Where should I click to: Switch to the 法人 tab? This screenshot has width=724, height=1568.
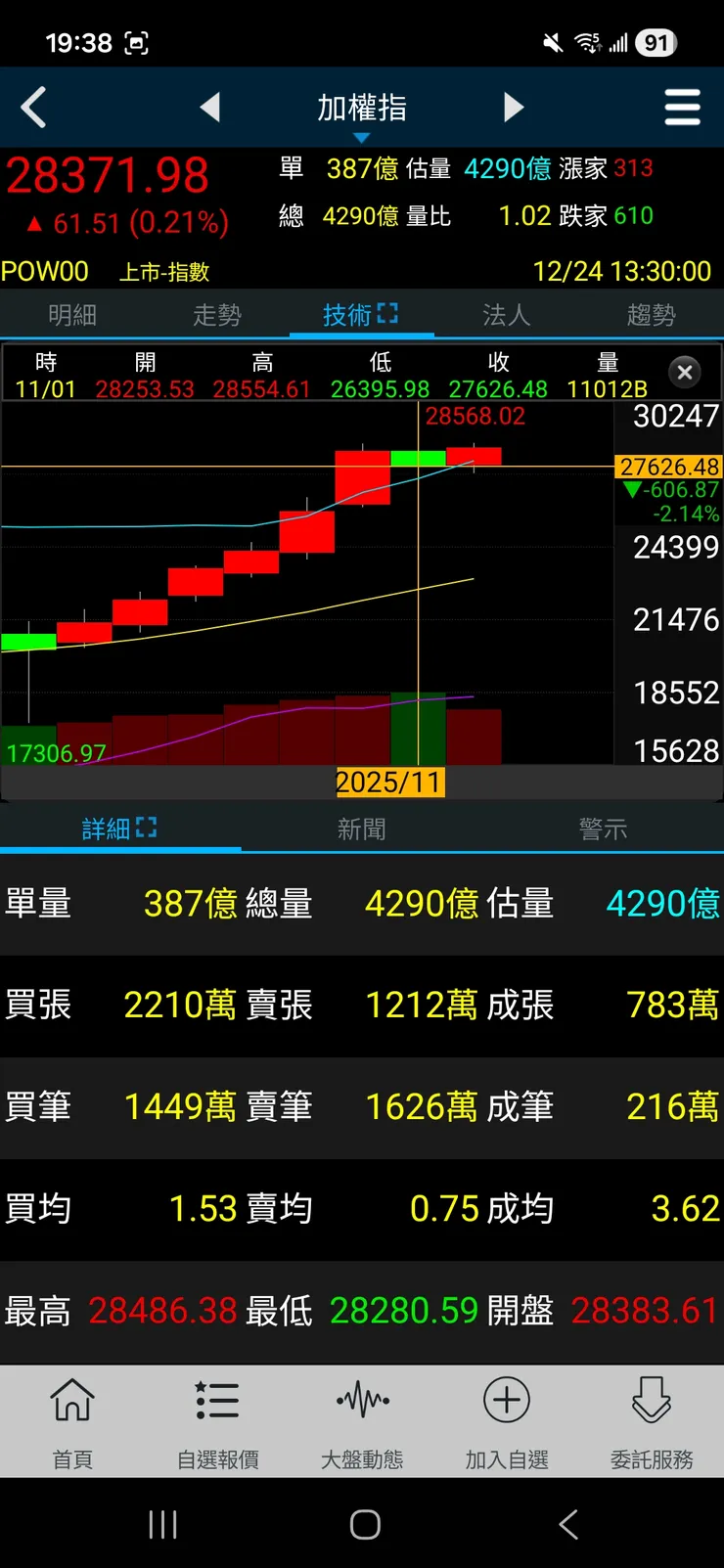click(506, 315)
